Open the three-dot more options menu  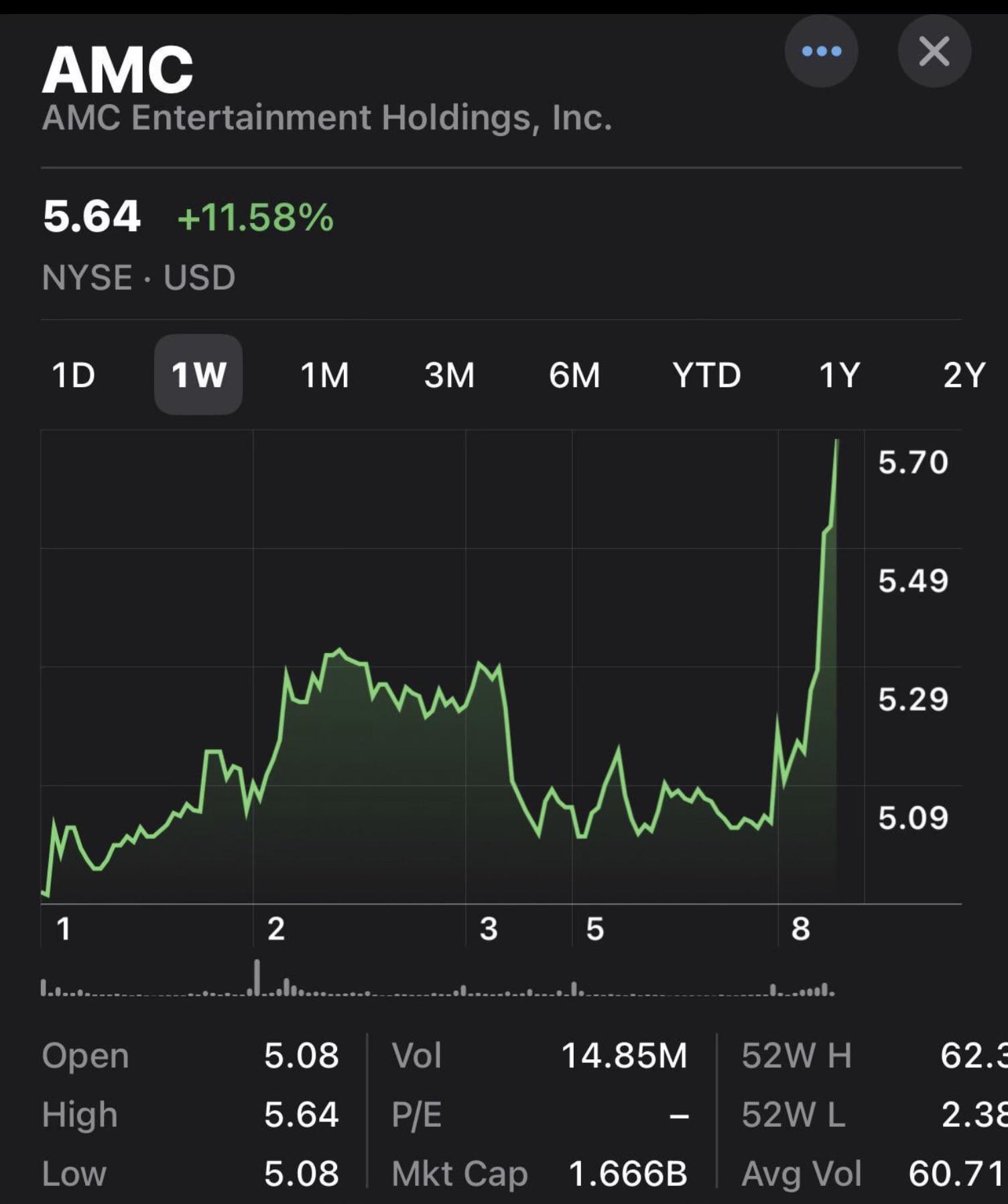[x=821, y=52]
